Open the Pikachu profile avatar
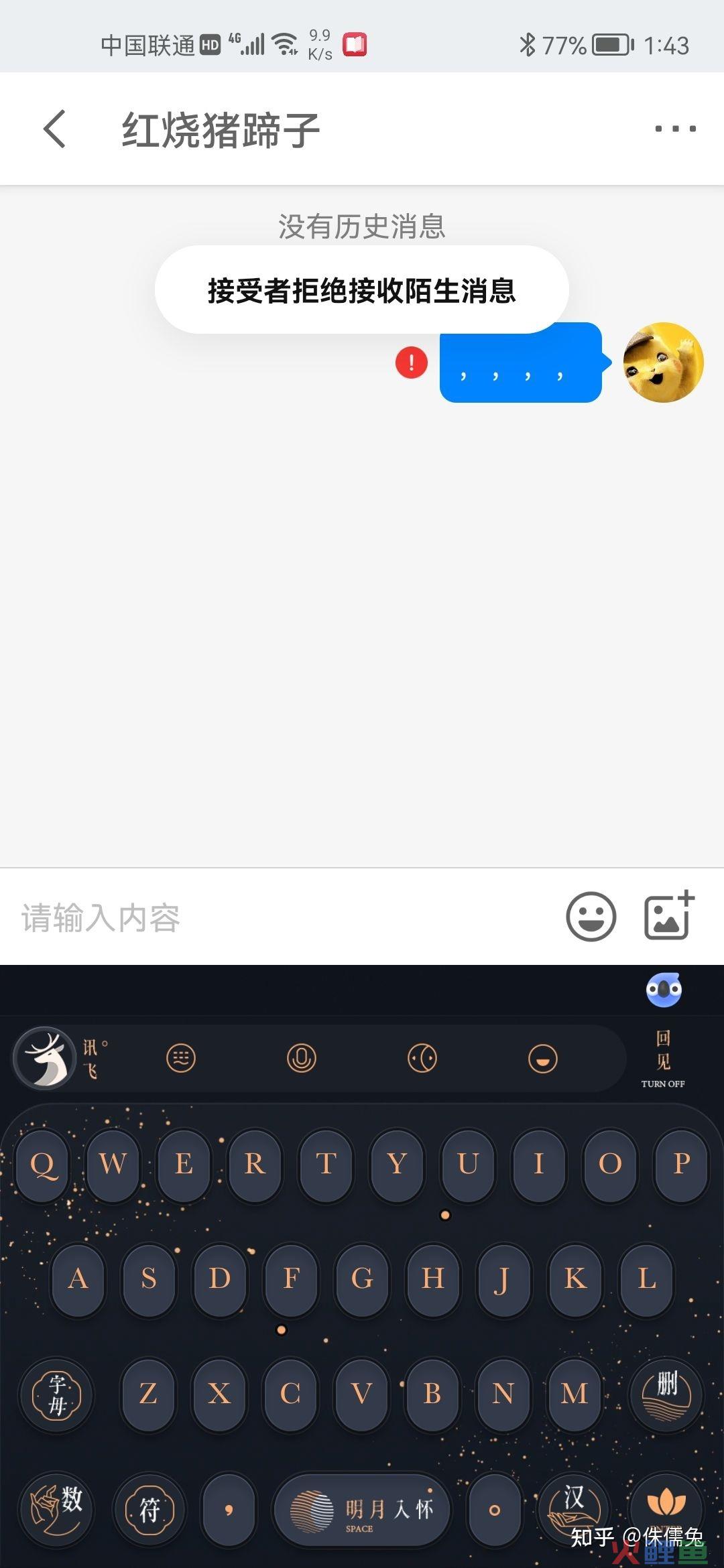 tap(663, 363)
